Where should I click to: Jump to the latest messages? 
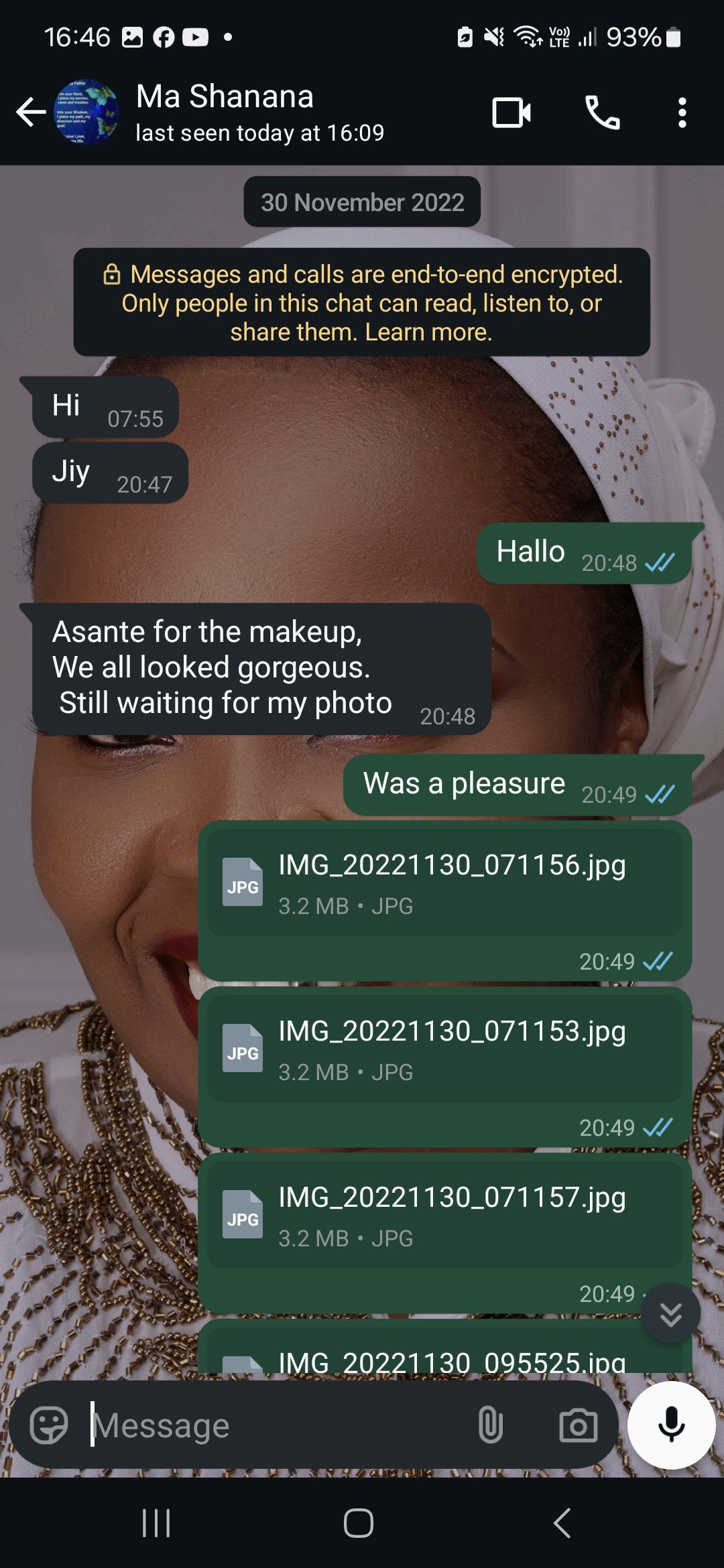[670, 1313]
